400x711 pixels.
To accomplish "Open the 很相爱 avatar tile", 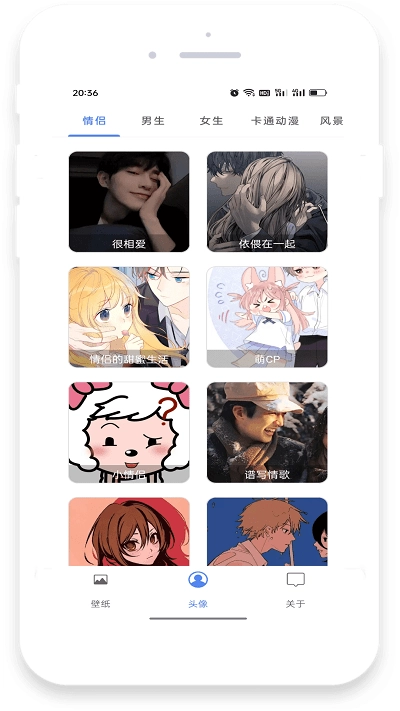I will click(x=129, y=201).
